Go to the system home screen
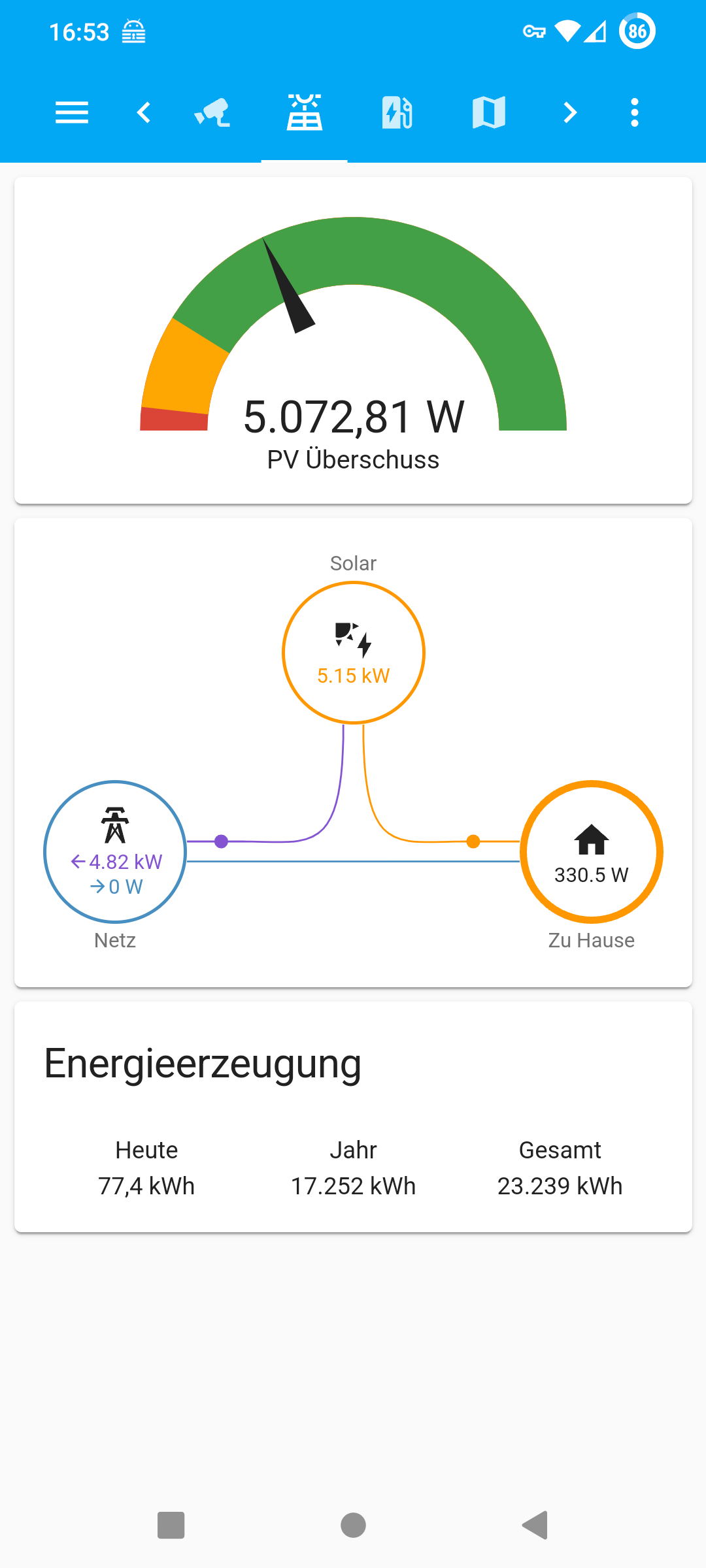The image size is (706, 1568). (x=353, y=1526)
